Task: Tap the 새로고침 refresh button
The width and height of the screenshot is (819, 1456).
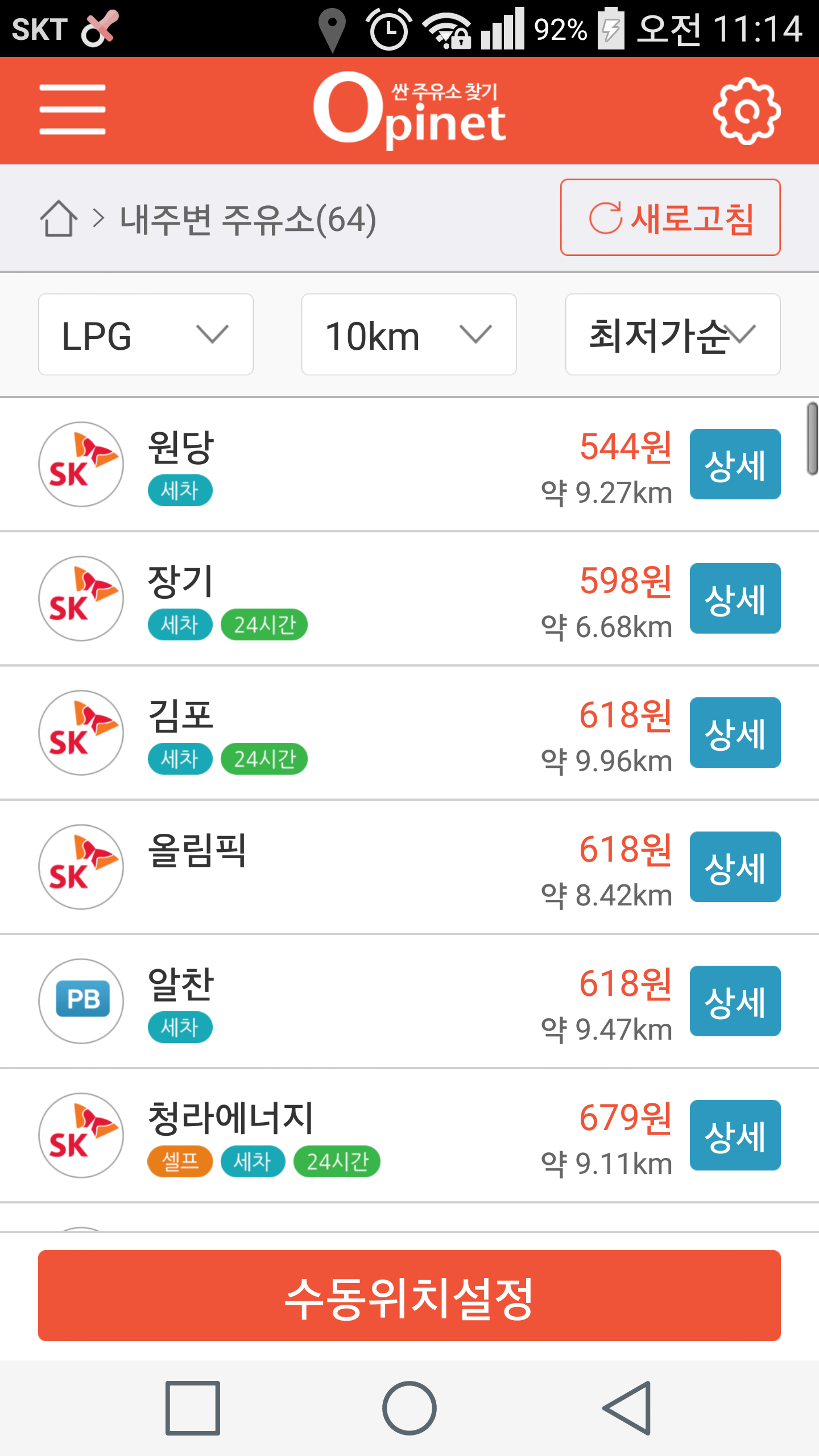Action: 670,217
